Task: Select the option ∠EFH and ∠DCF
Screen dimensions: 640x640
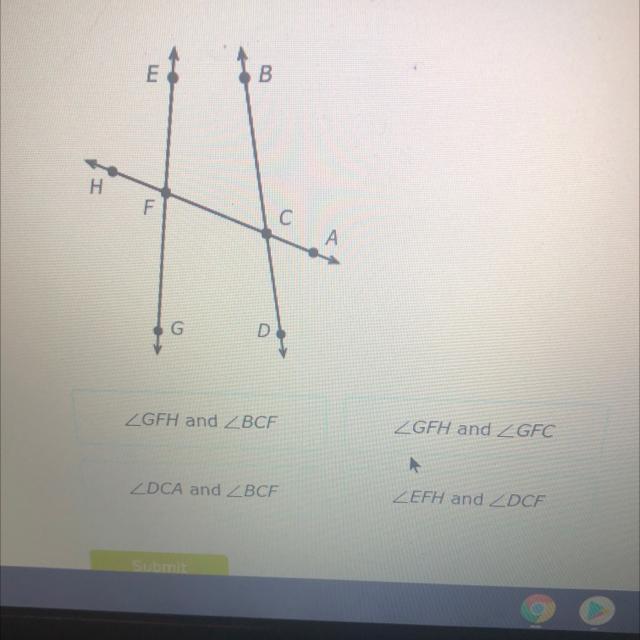Action: pos(469,499)
